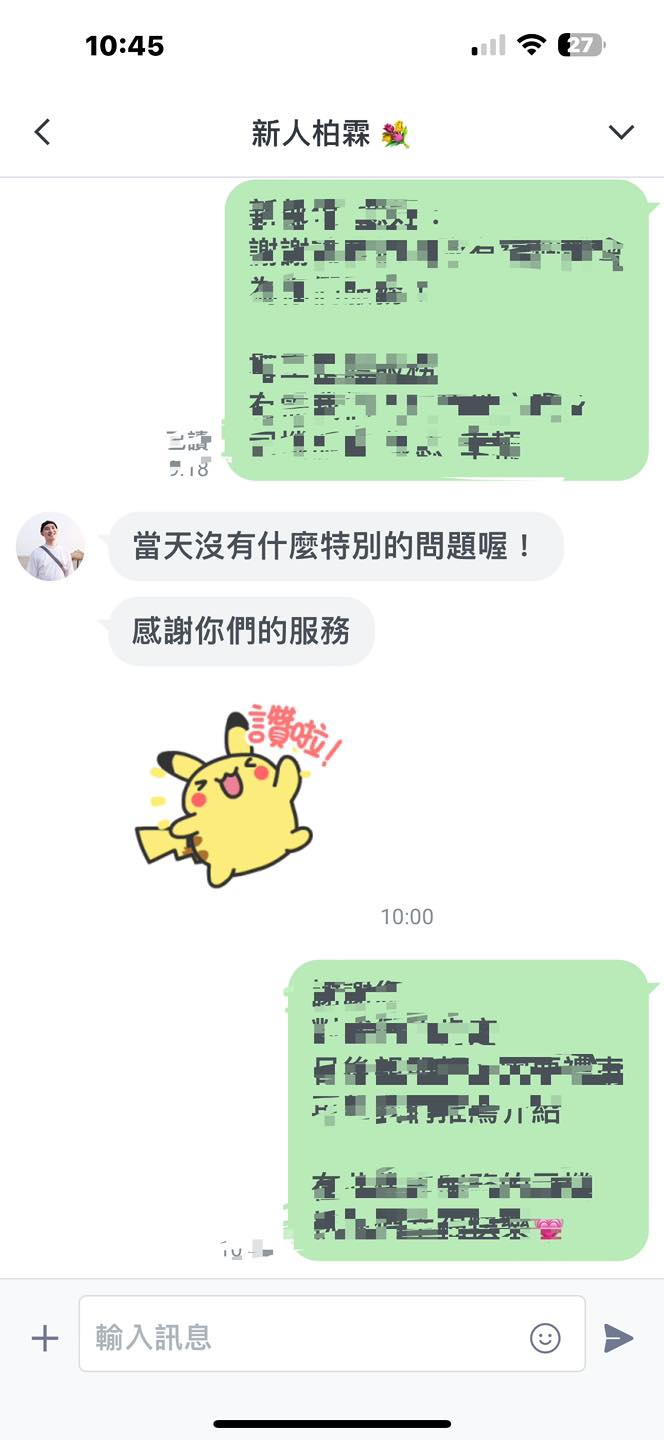Go back from the 新人柏霖 chat
This screenshot has height=1440, width=664.
(x=42, y=132)
